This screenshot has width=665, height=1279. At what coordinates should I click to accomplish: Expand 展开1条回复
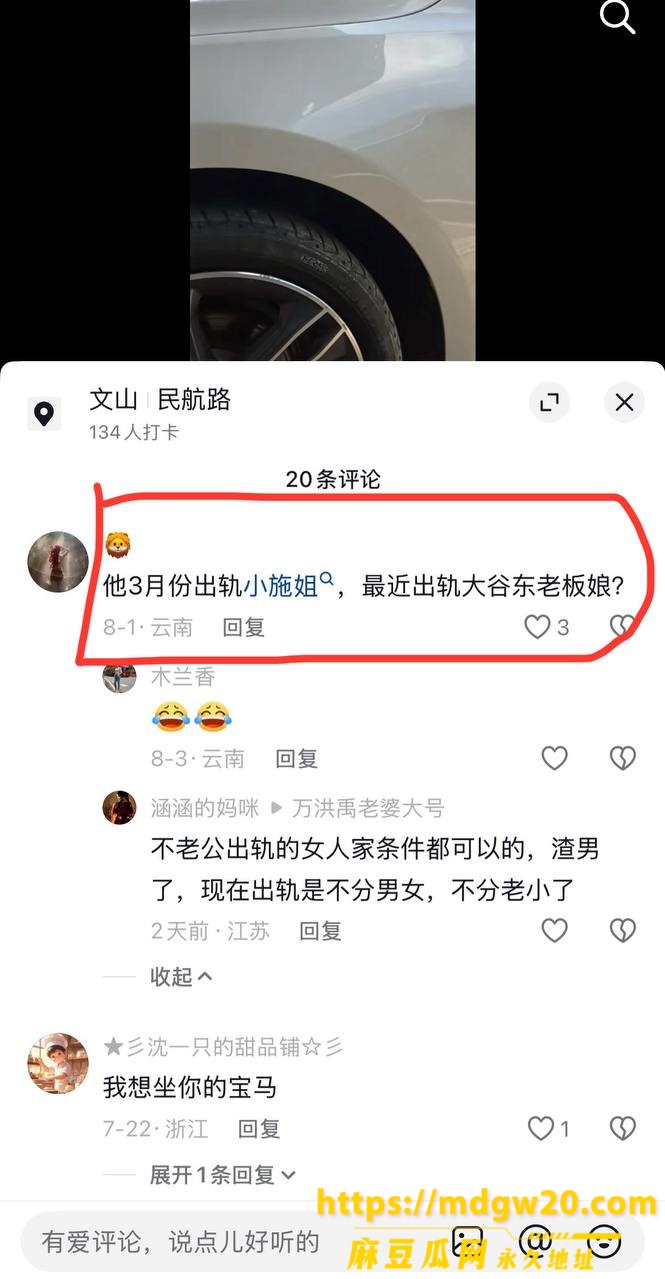coord(223,1175)
